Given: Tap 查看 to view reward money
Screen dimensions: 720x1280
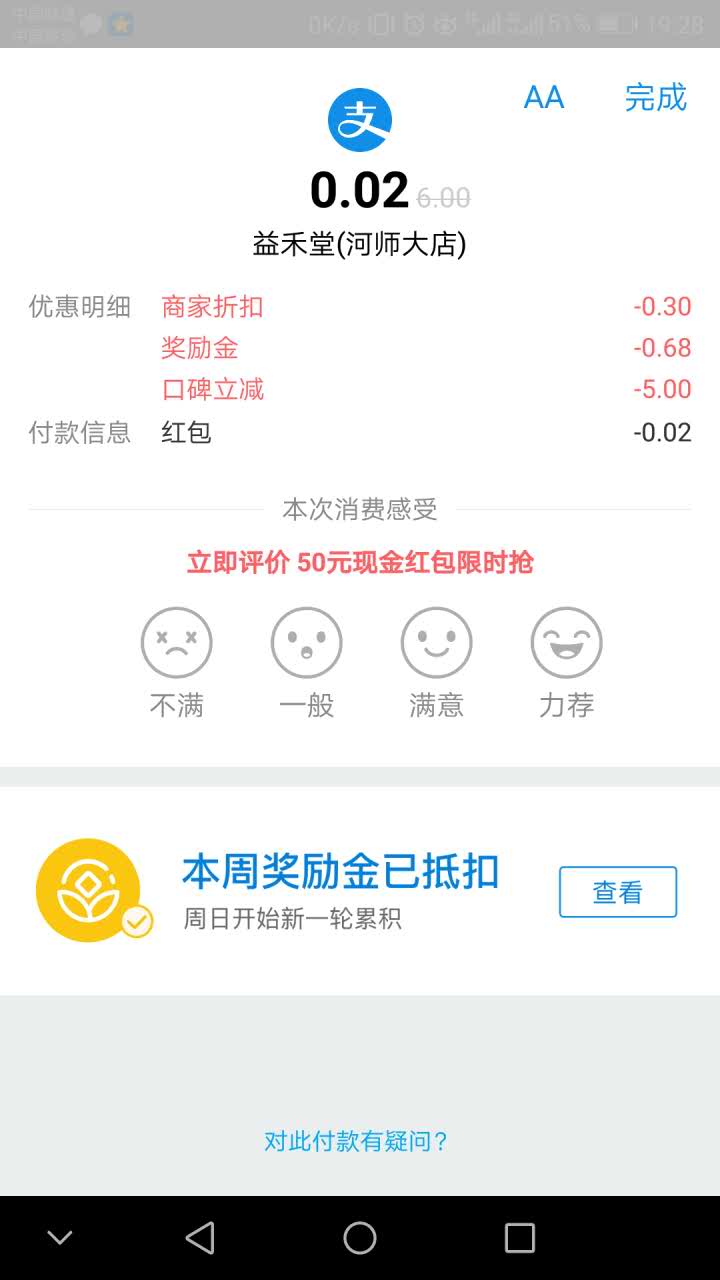Looking at the screenshot, I should tap(618, 892).
